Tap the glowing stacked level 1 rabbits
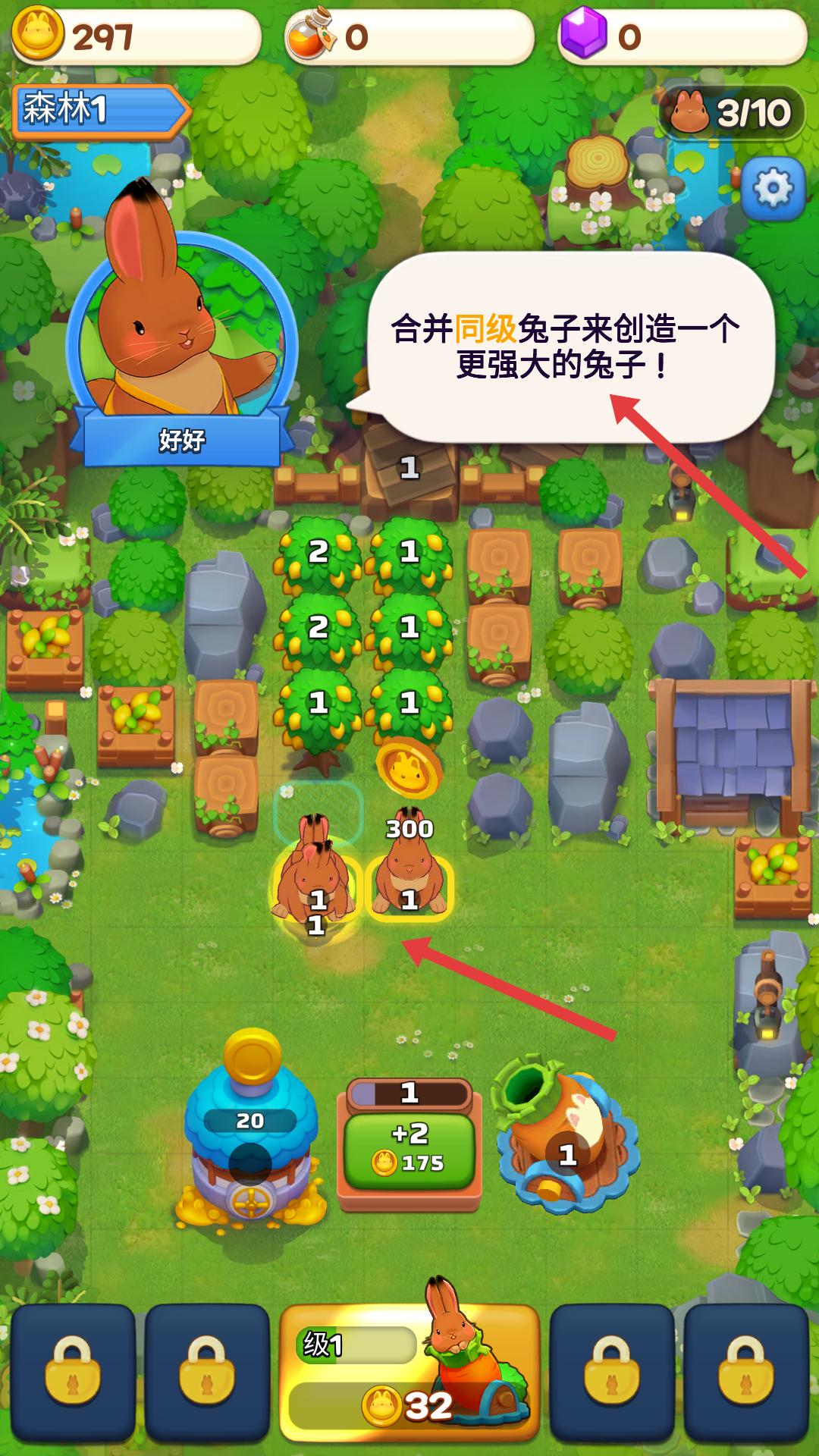819x1456 pixels. click(315, 880)
